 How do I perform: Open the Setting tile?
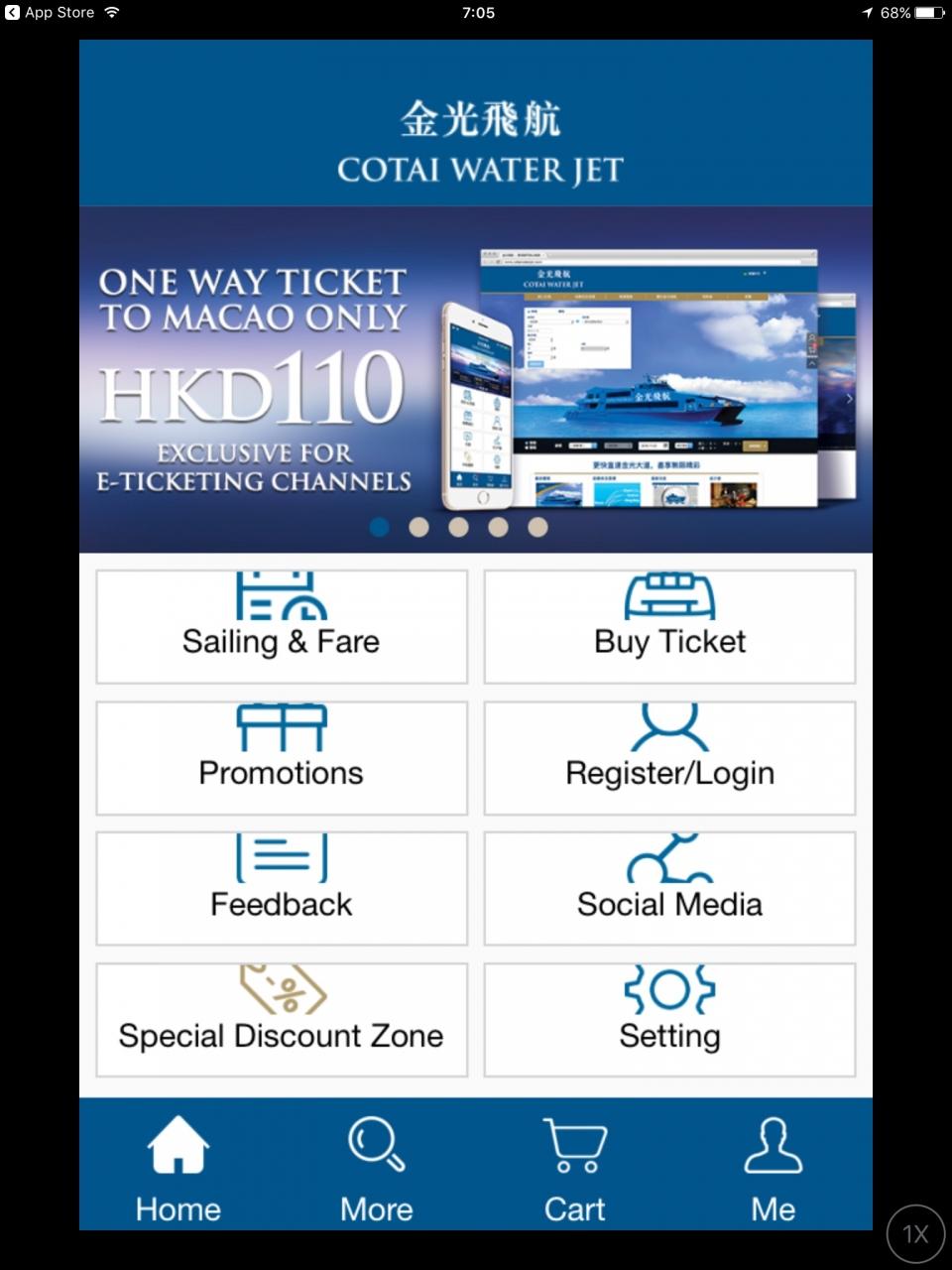(669, 1019)
